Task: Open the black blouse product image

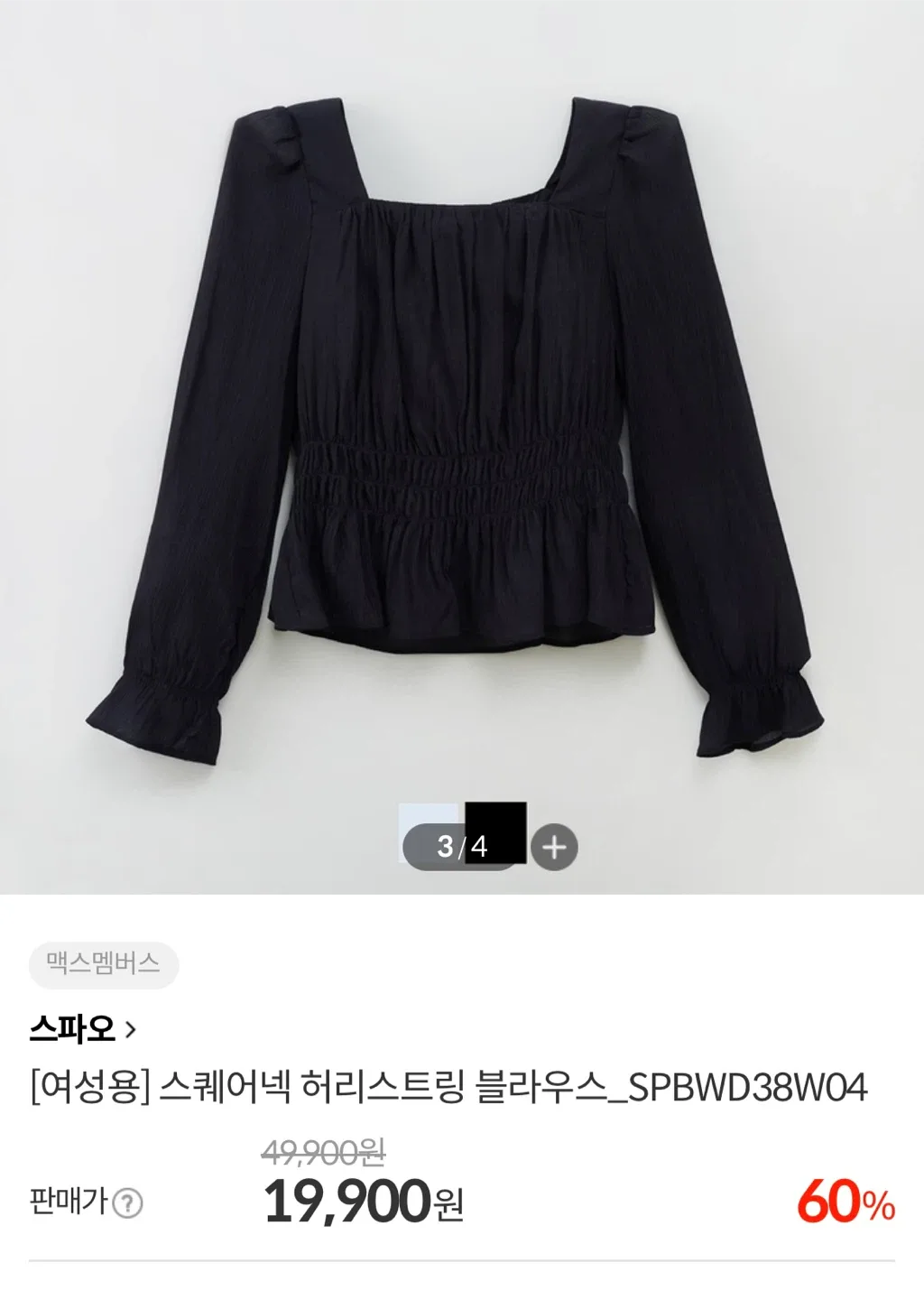Action: click(456, 424)
